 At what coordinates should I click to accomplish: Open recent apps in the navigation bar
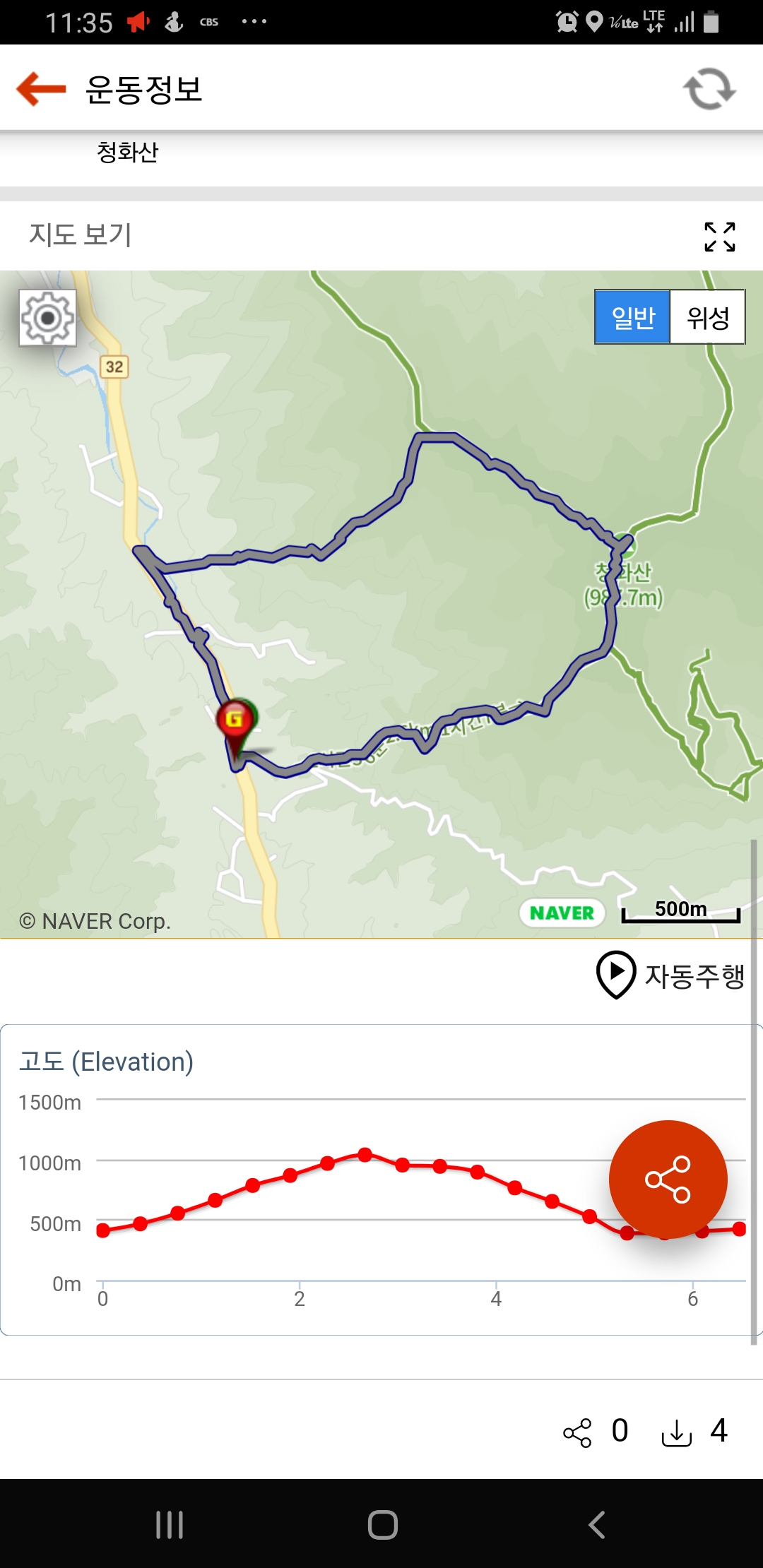pyautogui.click(x=170, y=1524)
